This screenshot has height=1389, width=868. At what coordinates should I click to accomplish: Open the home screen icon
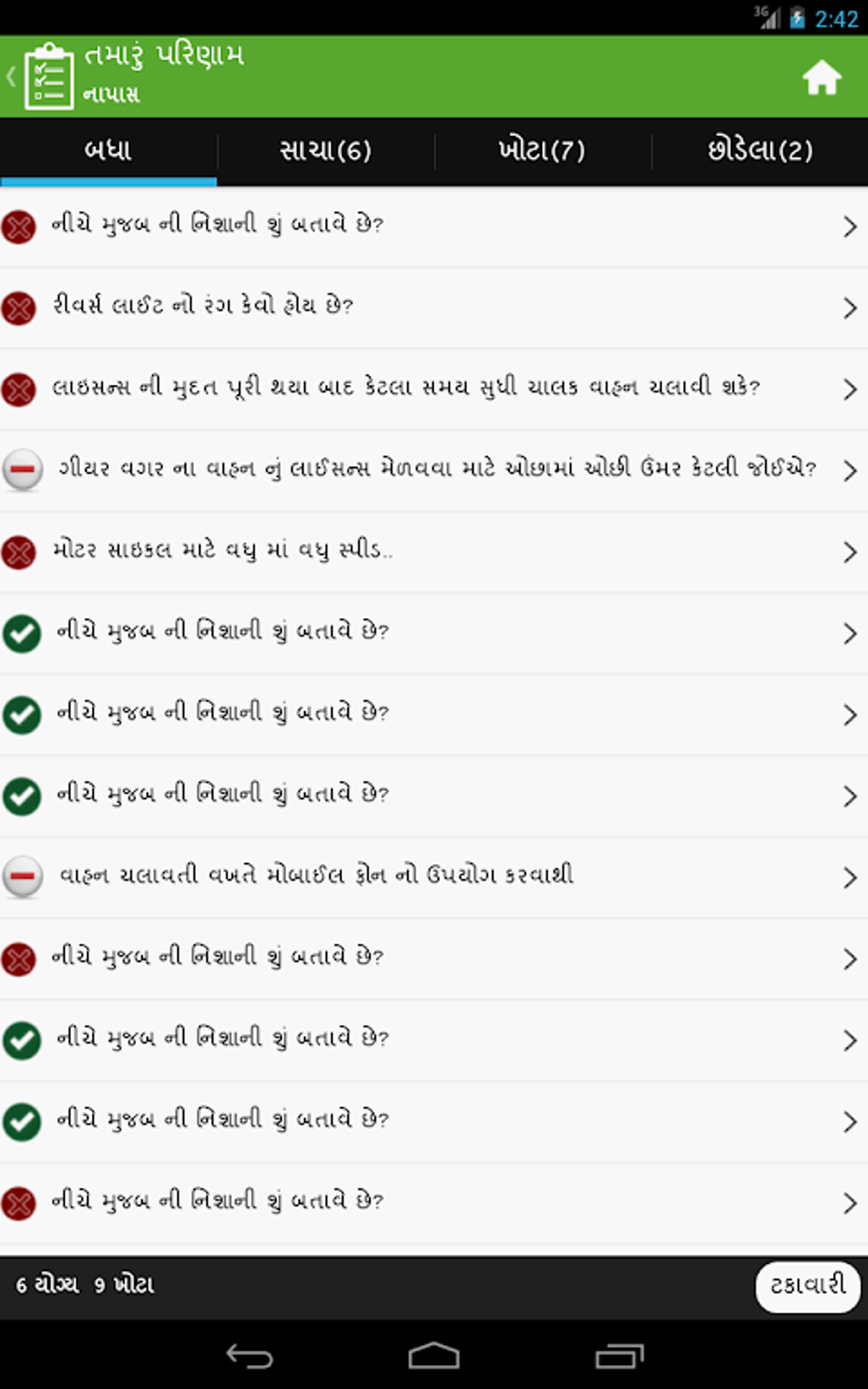[821, 77]
